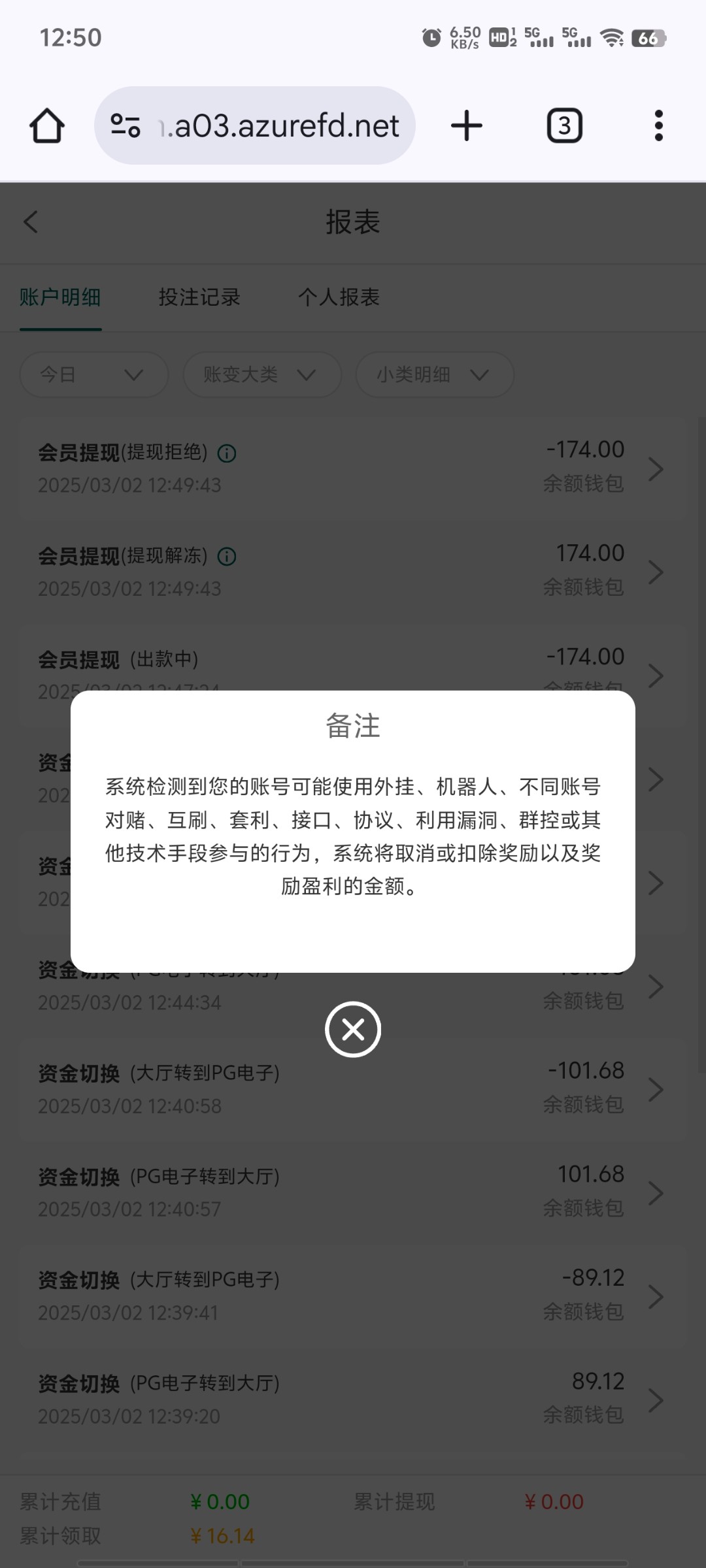Switch to the 个人报表 tab
This screenshot has height=1568, width=706.
(x=340, y=297)
